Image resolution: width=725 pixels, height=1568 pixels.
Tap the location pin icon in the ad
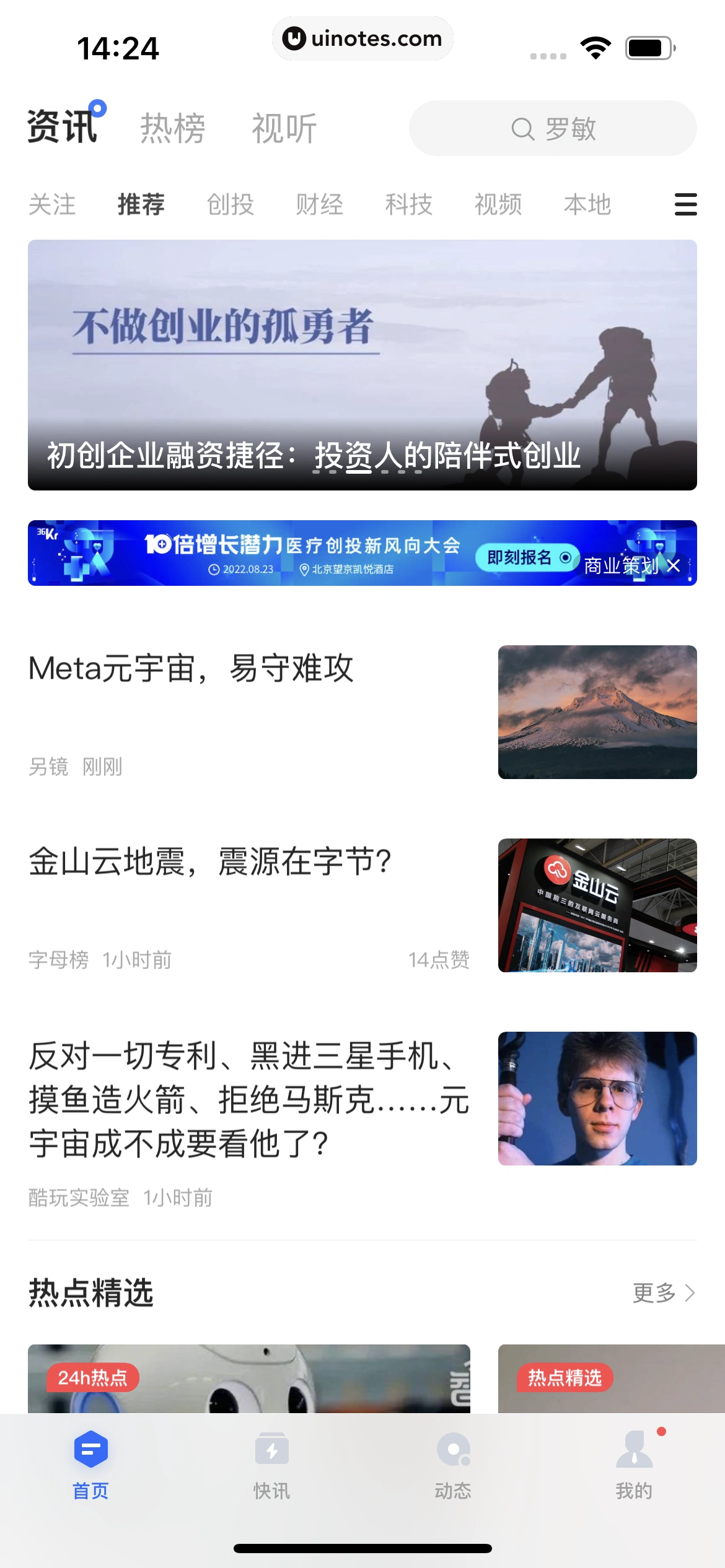tap(305, 569)
